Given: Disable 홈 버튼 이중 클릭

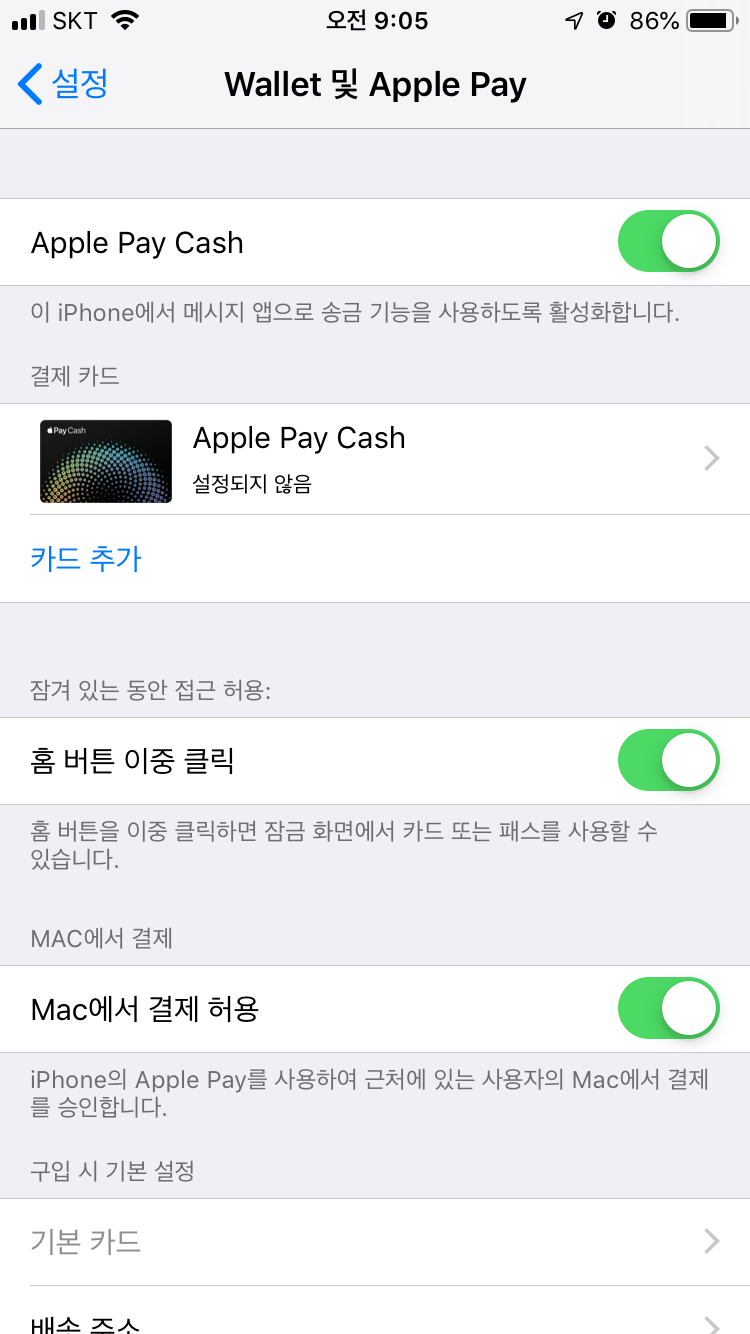Looking at the screenshot, I should pyautogui.click(x=669, y=761).
